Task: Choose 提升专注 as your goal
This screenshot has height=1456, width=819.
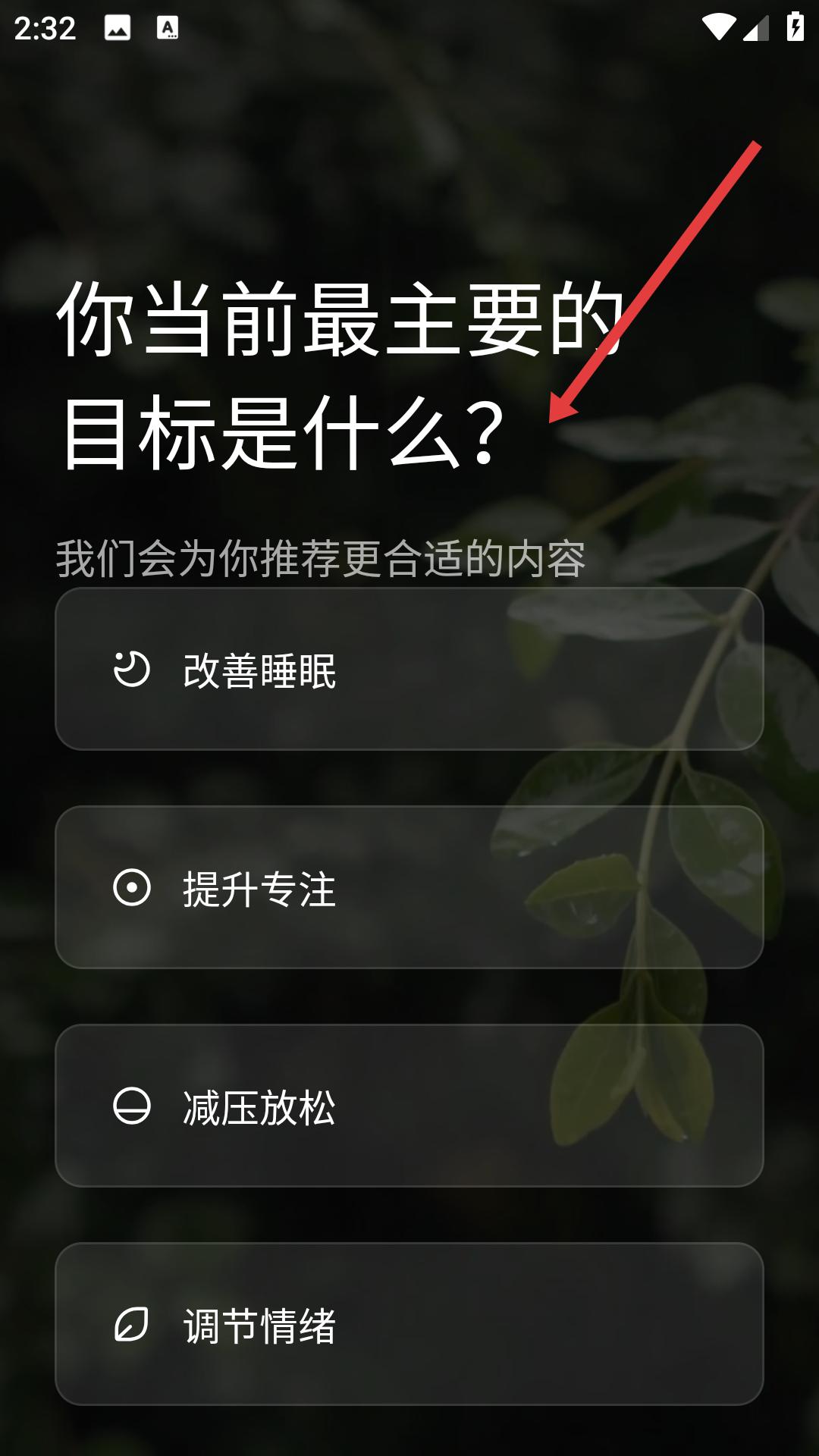Action: [x=409, y=887]
